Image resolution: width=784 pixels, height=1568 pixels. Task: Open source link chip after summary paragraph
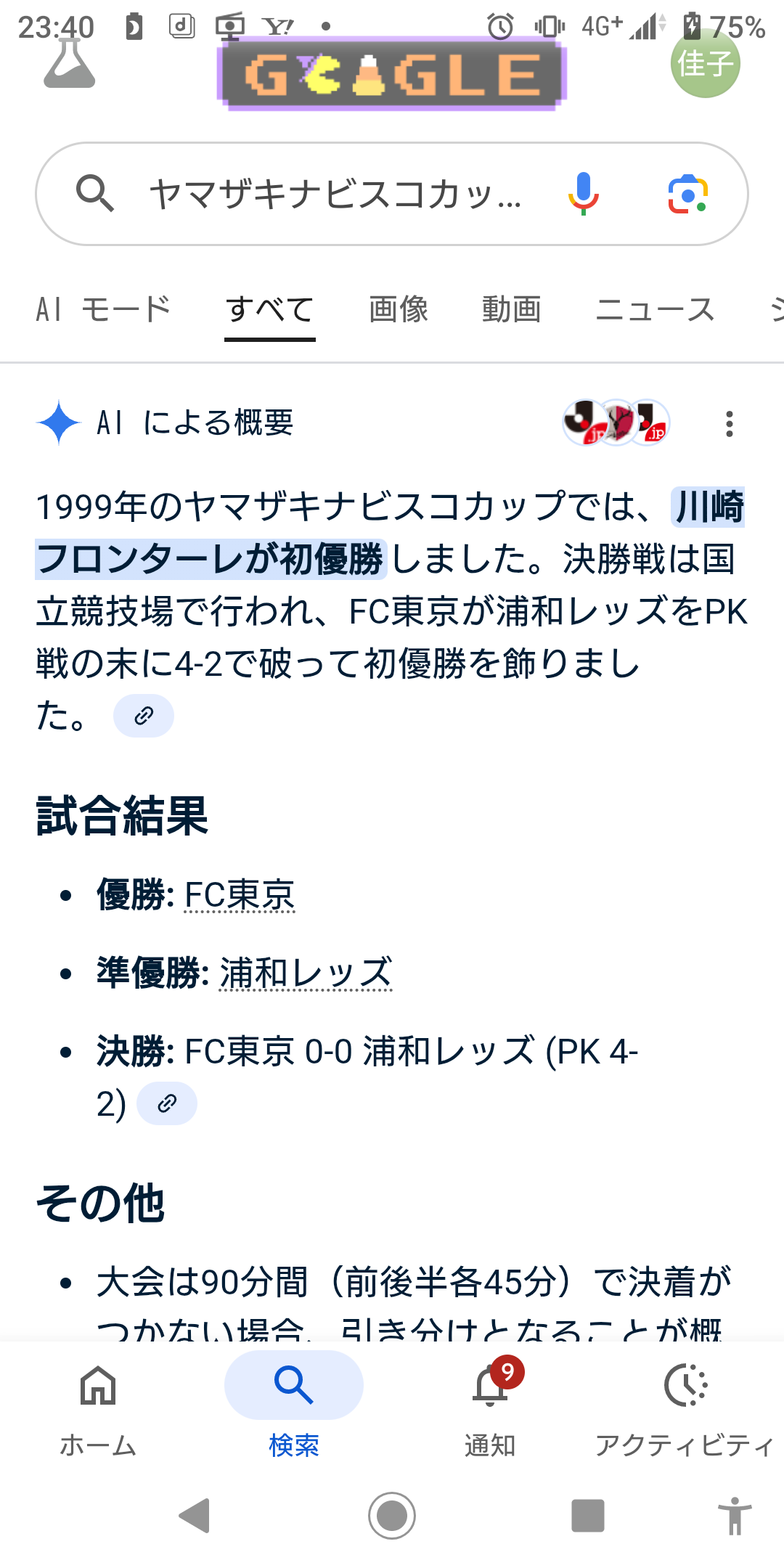pyautogui.click(x=144, y=716)
